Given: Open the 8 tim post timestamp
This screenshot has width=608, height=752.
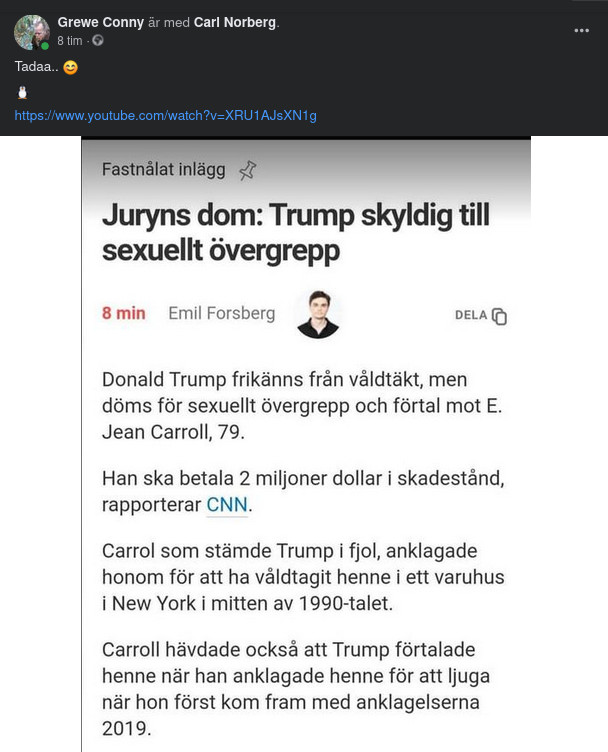Looking at the screenshot, I should tap(69, 41).
